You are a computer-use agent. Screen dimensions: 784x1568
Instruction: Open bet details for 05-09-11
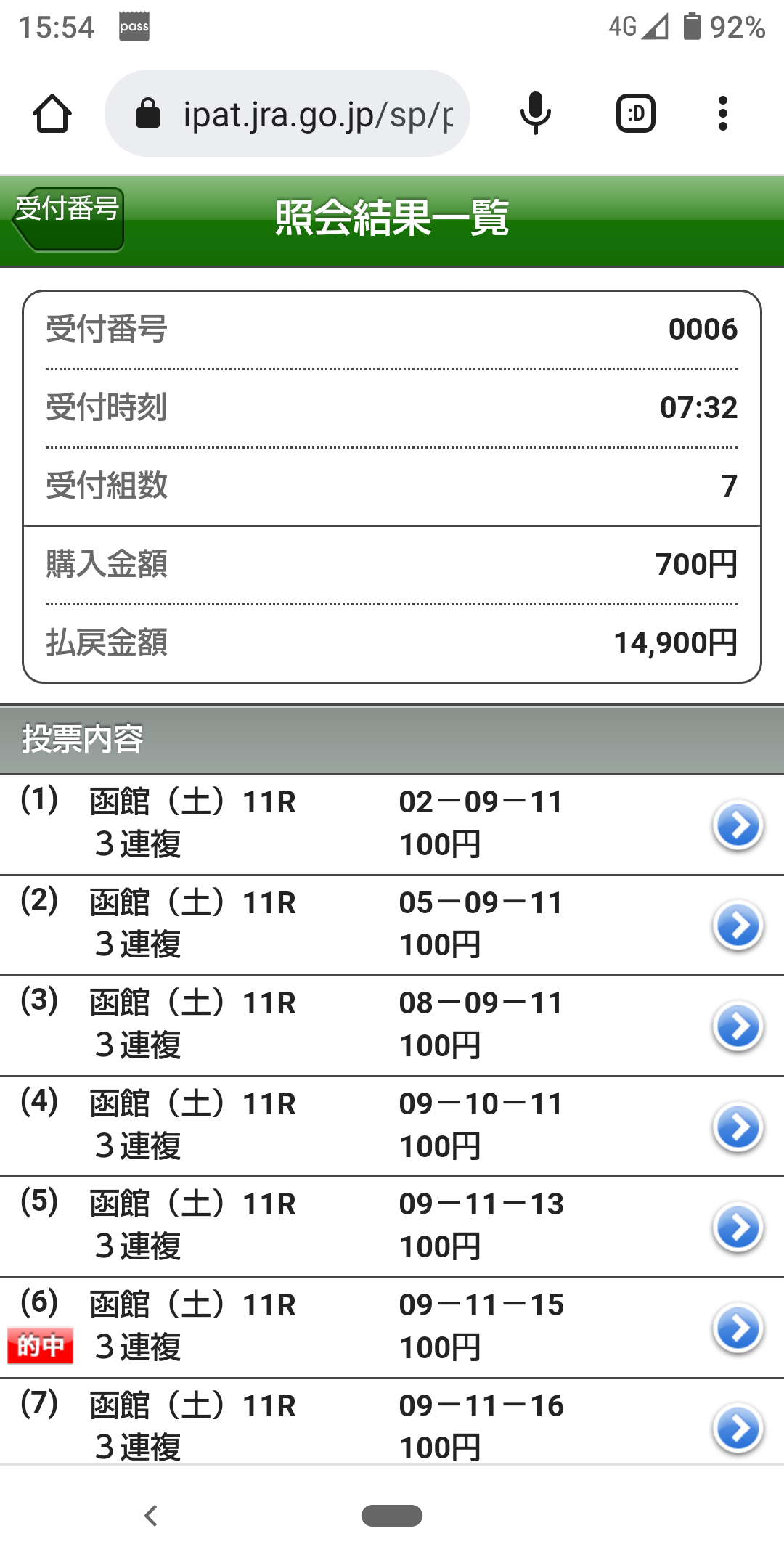[738, 926]
